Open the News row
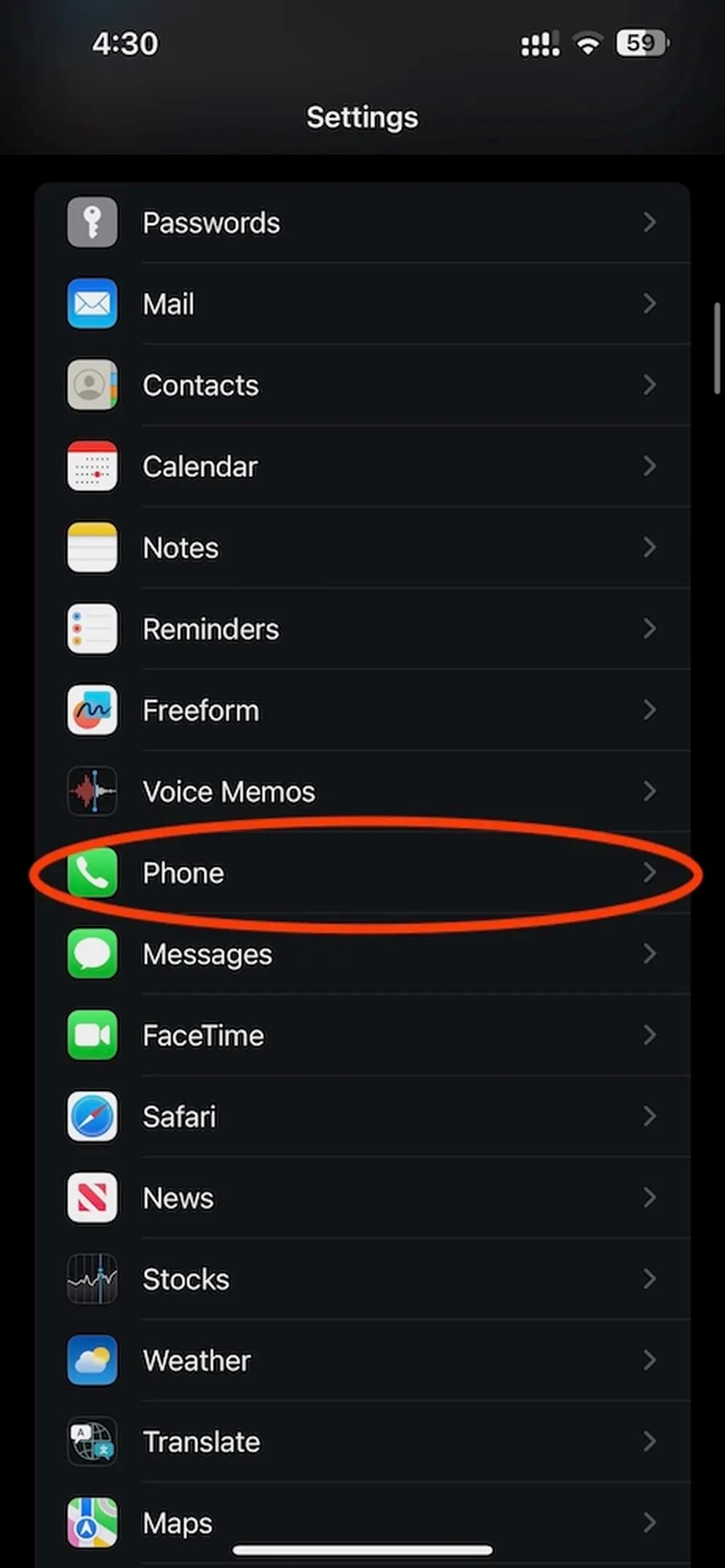Image resolution: width=725 pixels, height=1568 pixels. pyautogui.click(x=361, y=1199)
